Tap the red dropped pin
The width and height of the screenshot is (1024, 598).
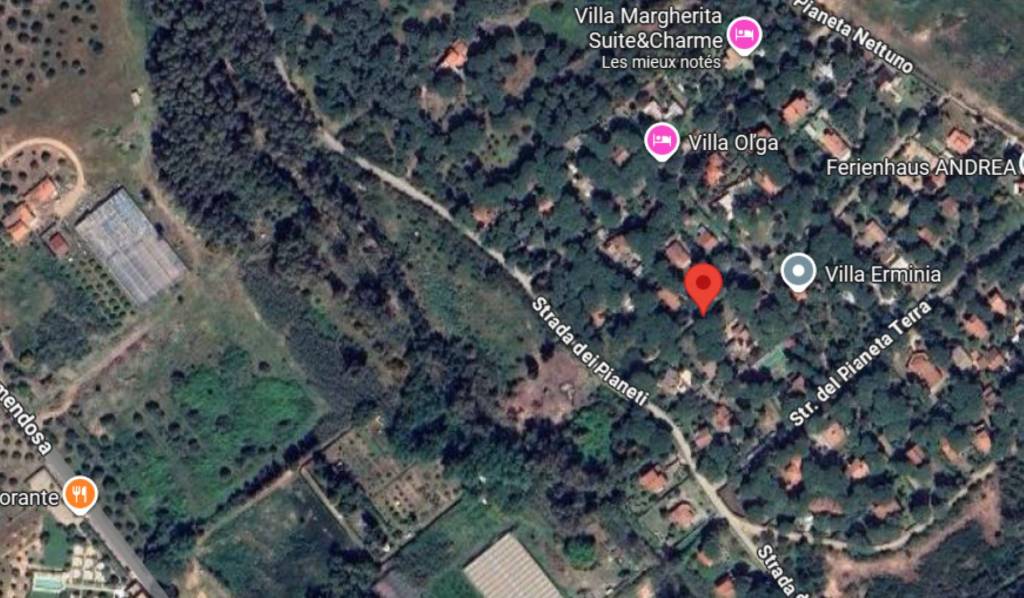point(703,287)
